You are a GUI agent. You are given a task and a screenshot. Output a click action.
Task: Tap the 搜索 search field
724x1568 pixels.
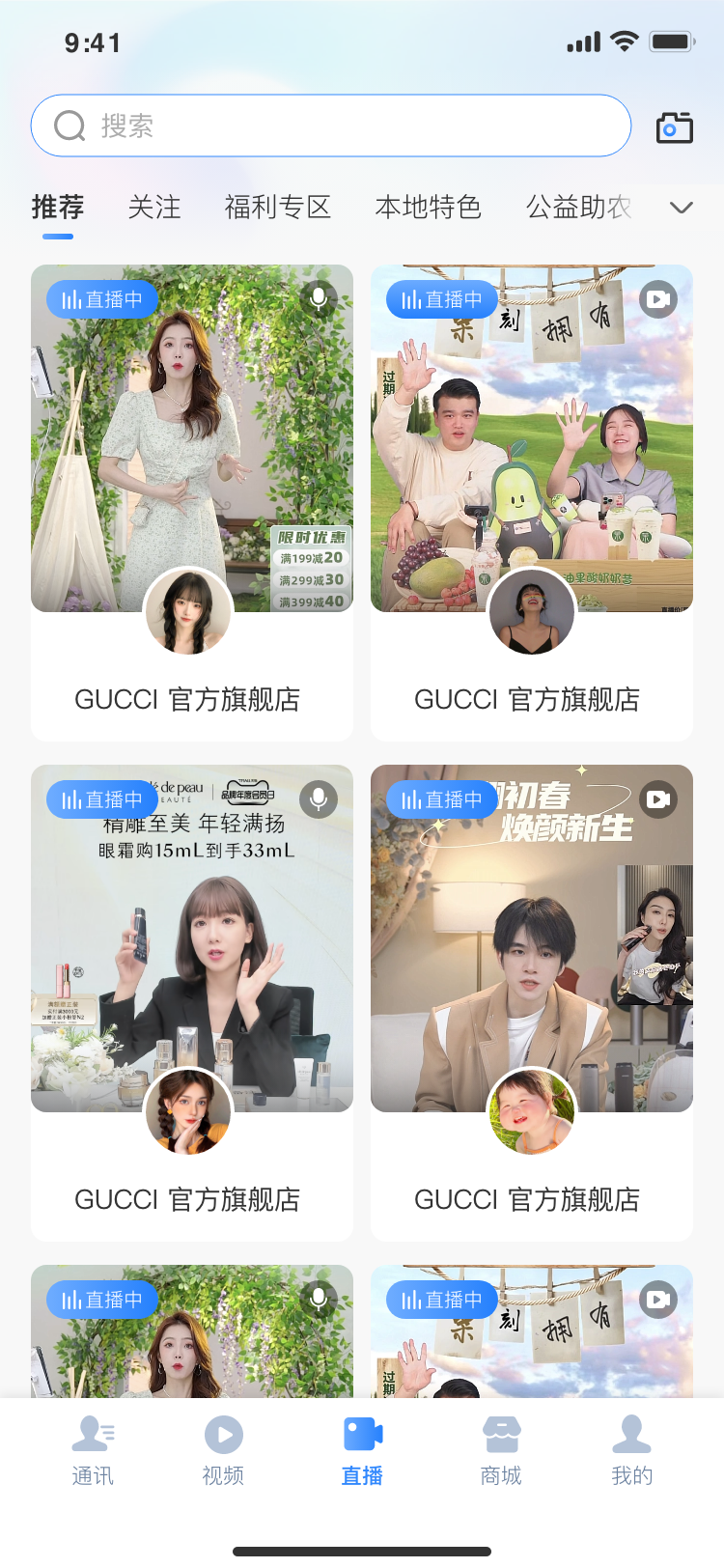coord(330,126)
